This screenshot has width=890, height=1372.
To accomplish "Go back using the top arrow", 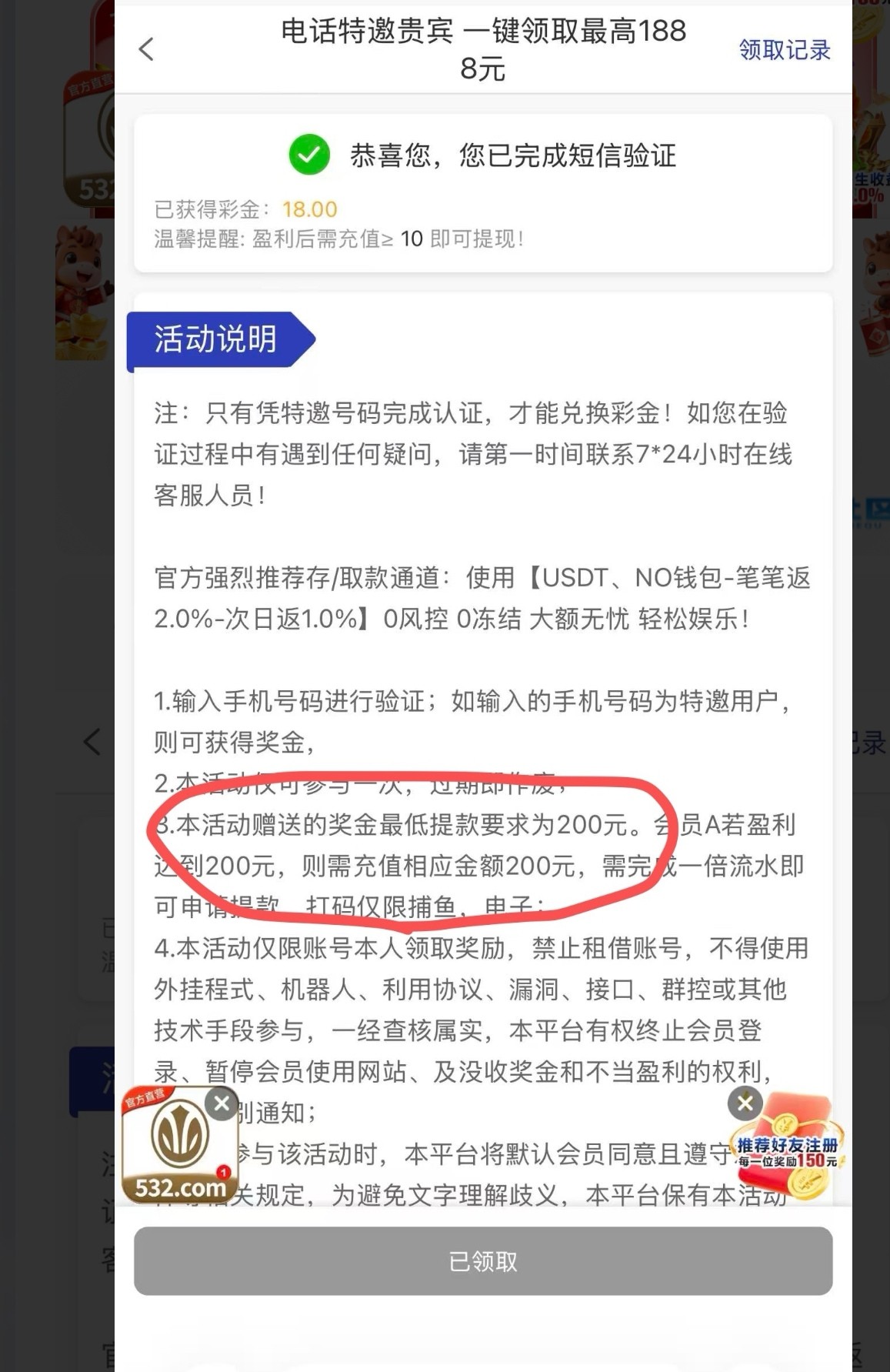I will pos(146,49).
